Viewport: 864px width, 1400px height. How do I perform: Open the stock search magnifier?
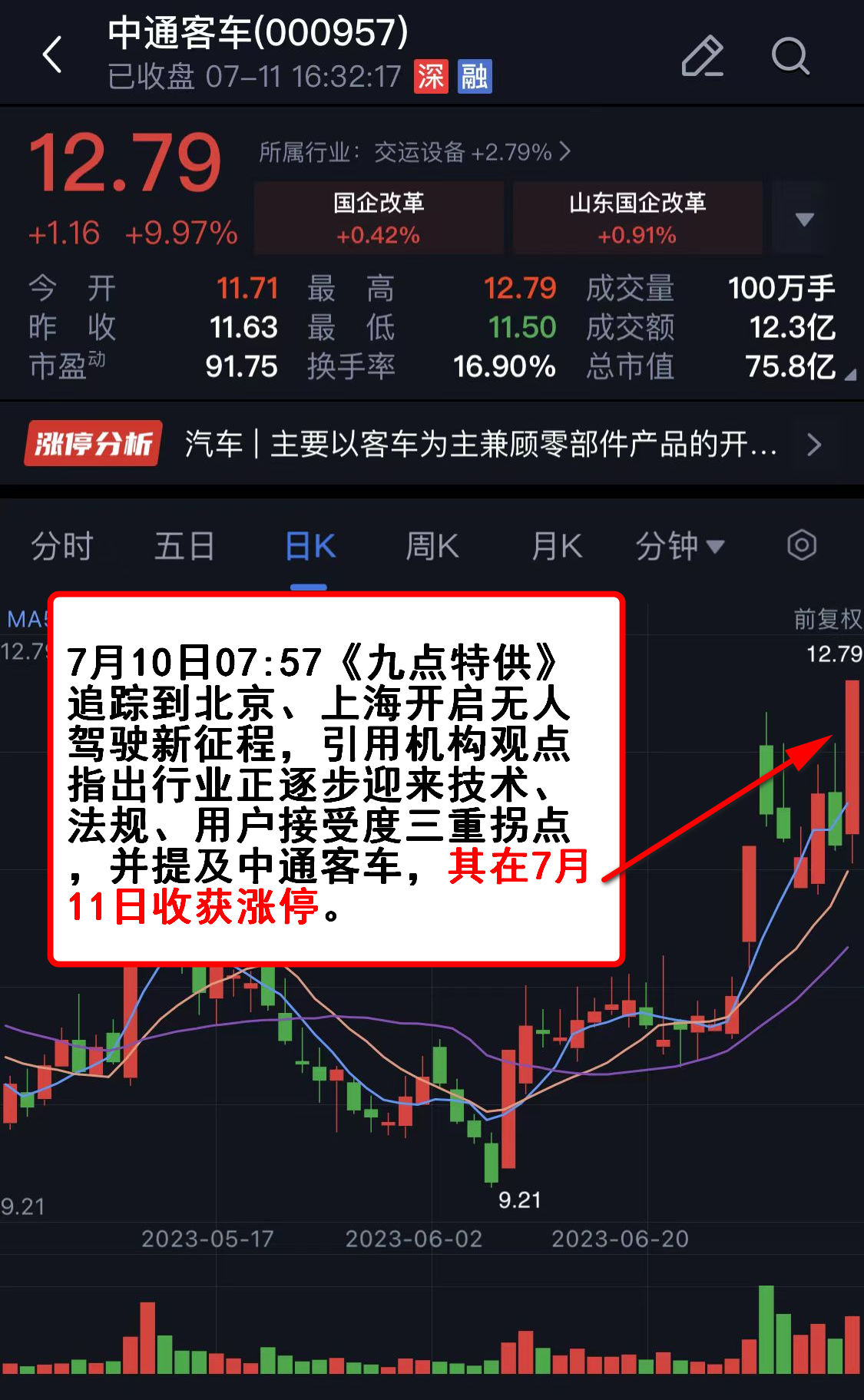(790, 56)
